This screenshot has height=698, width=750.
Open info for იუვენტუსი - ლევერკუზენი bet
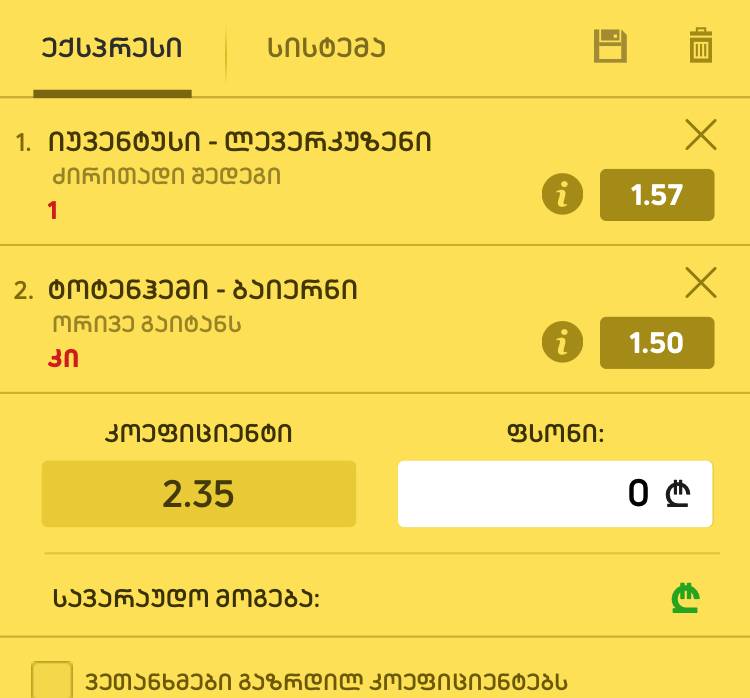click(562, 195)
